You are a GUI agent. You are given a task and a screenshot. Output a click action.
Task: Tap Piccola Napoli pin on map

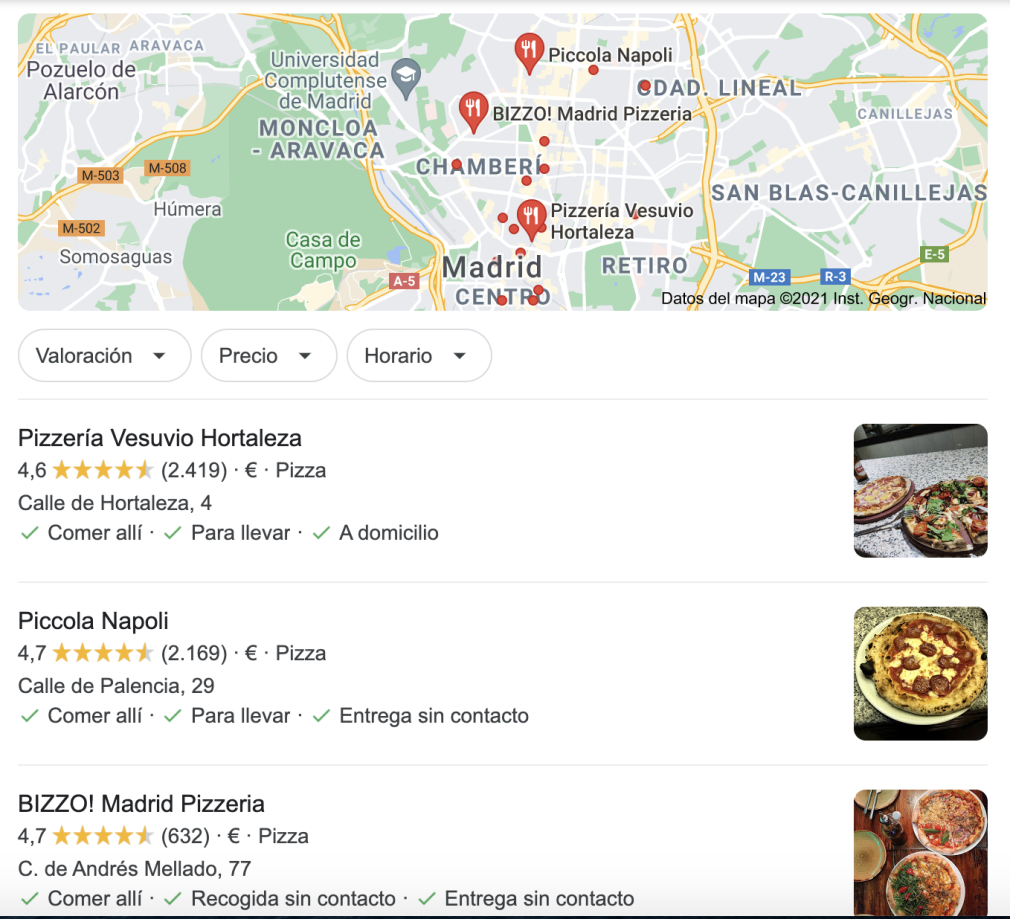pos(529,50)
